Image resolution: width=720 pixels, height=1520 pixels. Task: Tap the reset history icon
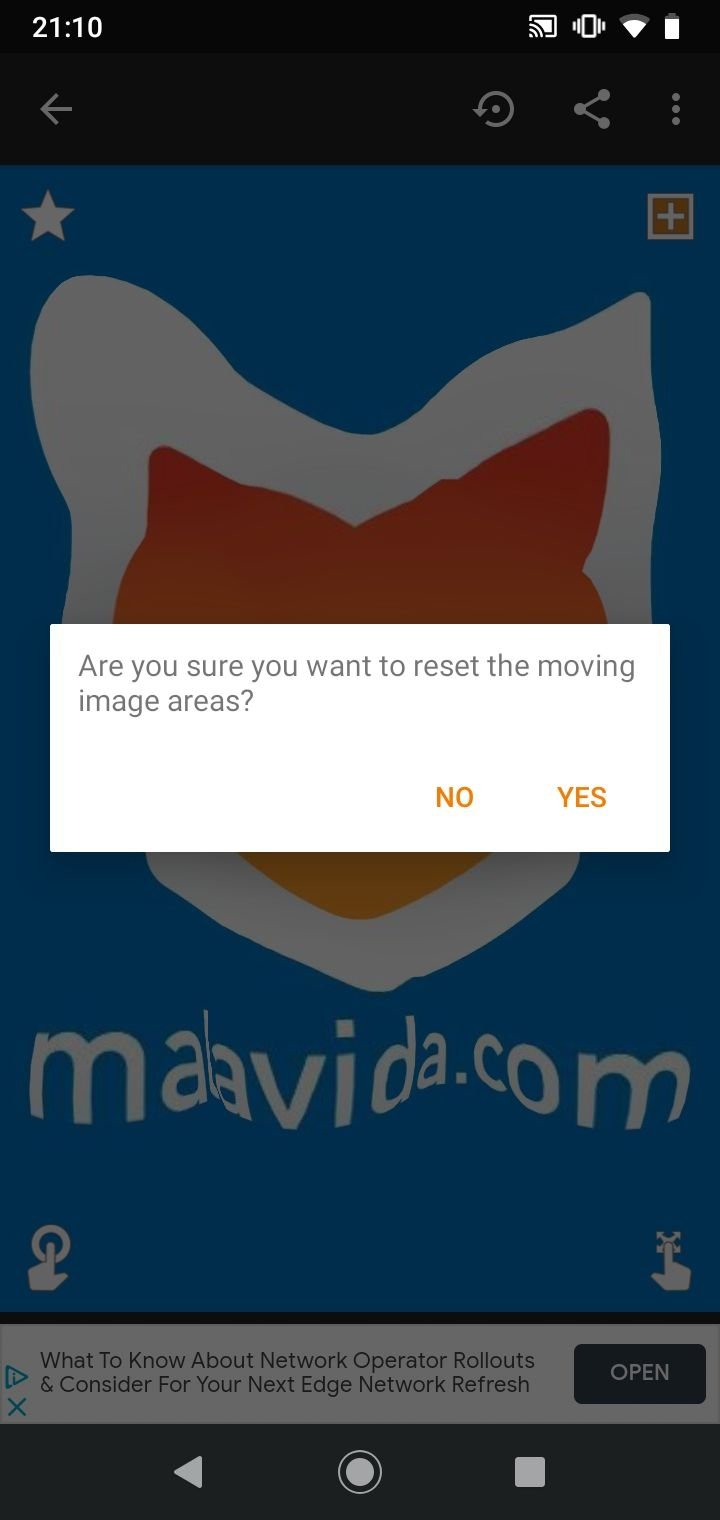494,110
